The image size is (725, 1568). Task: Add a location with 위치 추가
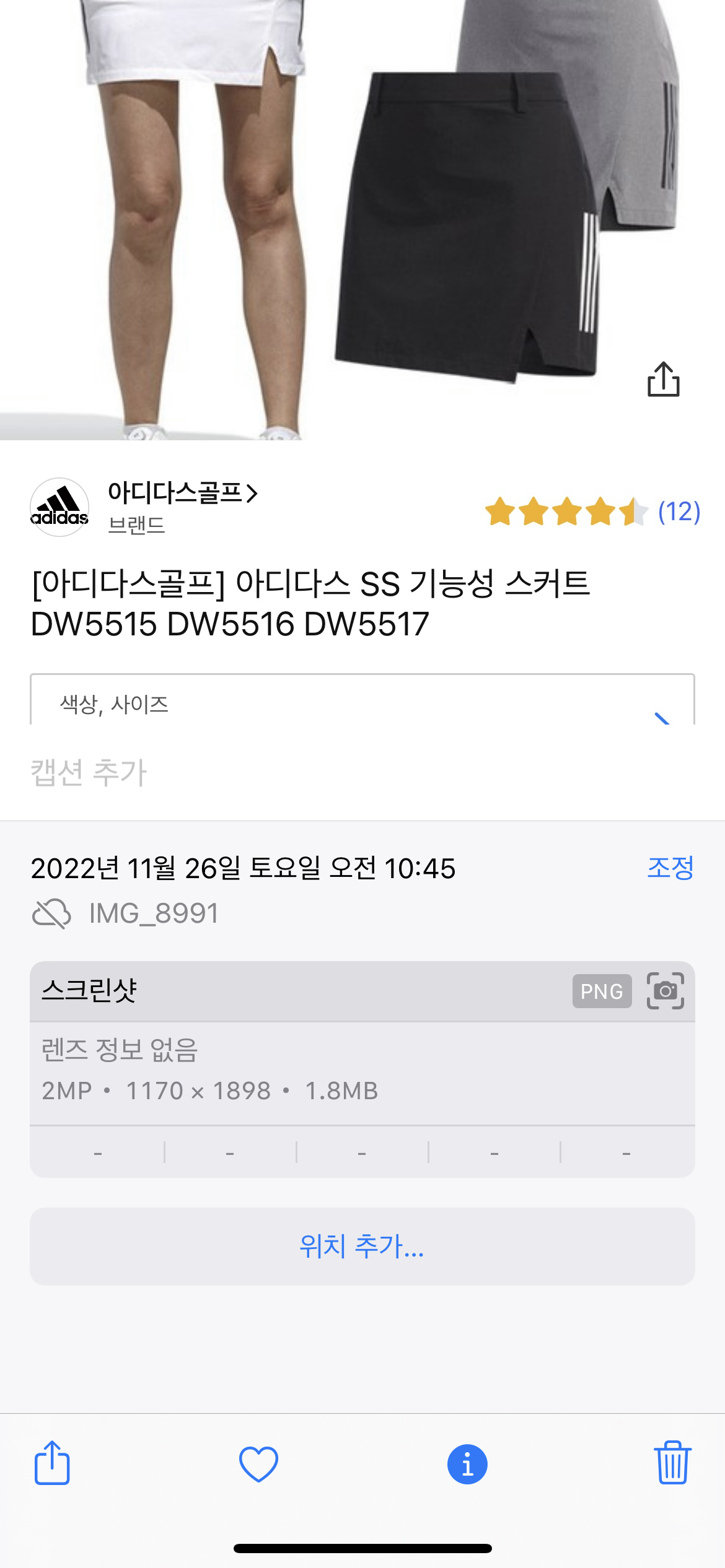pyautogui.click(x=362, y=1246)
